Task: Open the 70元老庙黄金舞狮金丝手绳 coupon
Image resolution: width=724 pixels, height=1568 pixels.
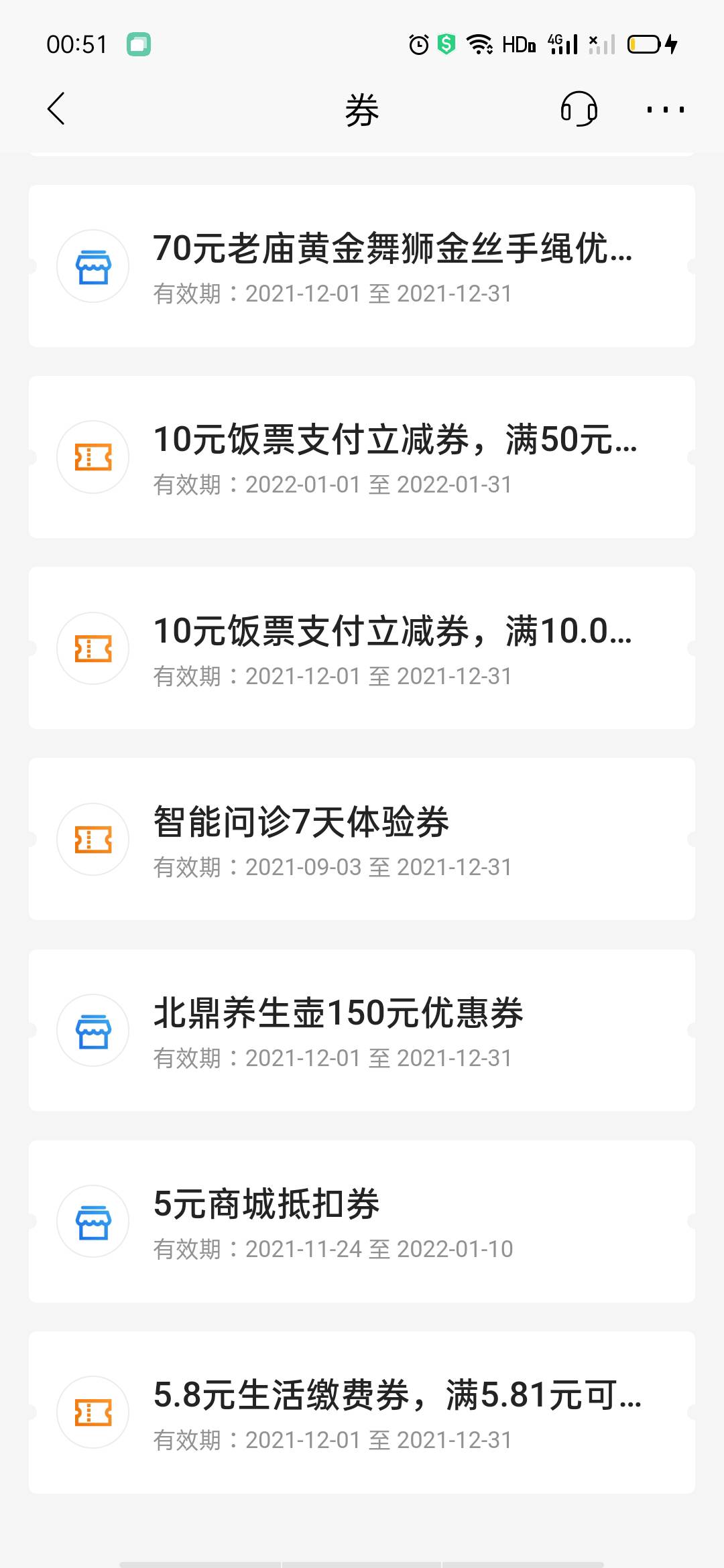Action: tap(362, 266)
